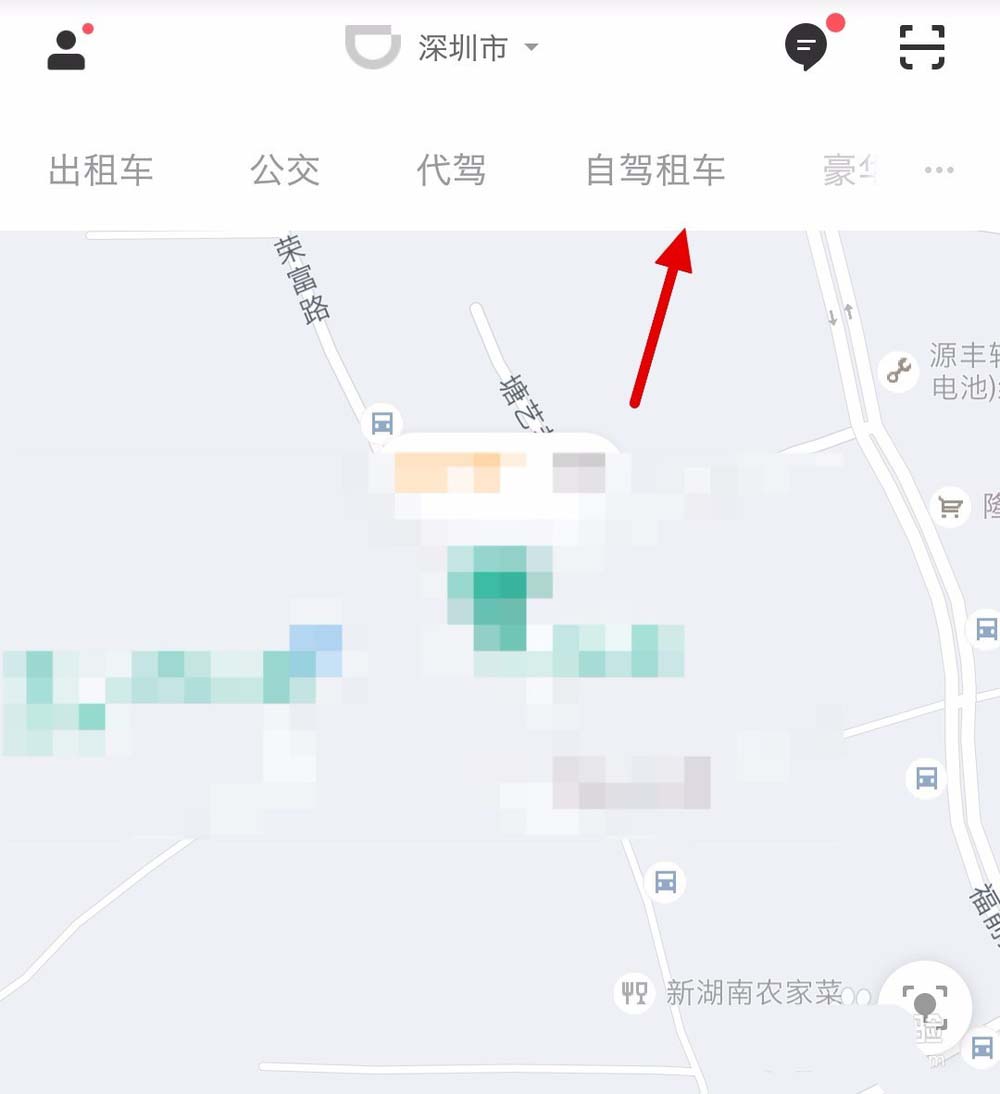1000x1094 pixels.
Task: Open the user profile icon
Action: point(67,49)
